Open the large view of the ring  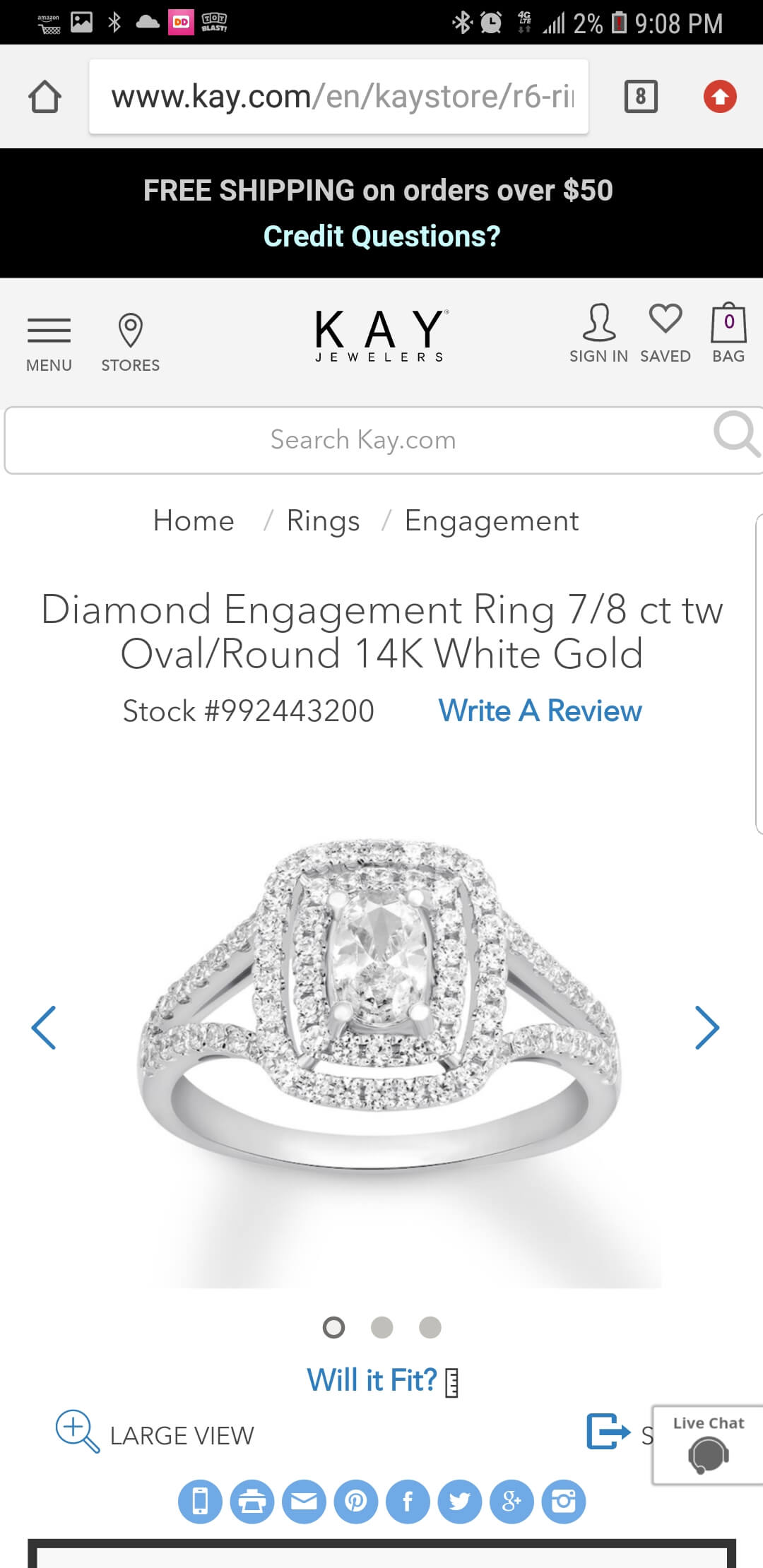[x=155, y=1435]
